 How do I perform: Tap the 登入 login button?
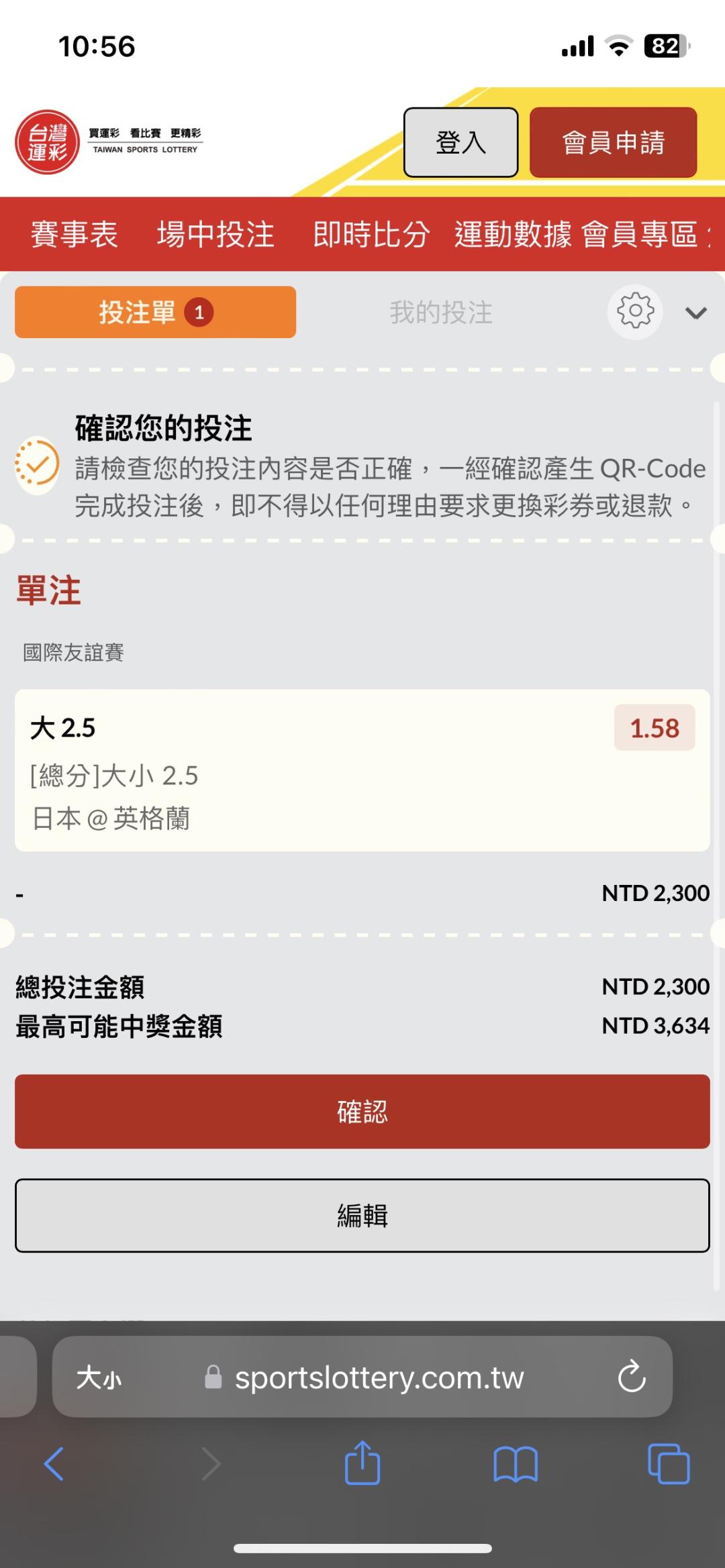[461, 142]
